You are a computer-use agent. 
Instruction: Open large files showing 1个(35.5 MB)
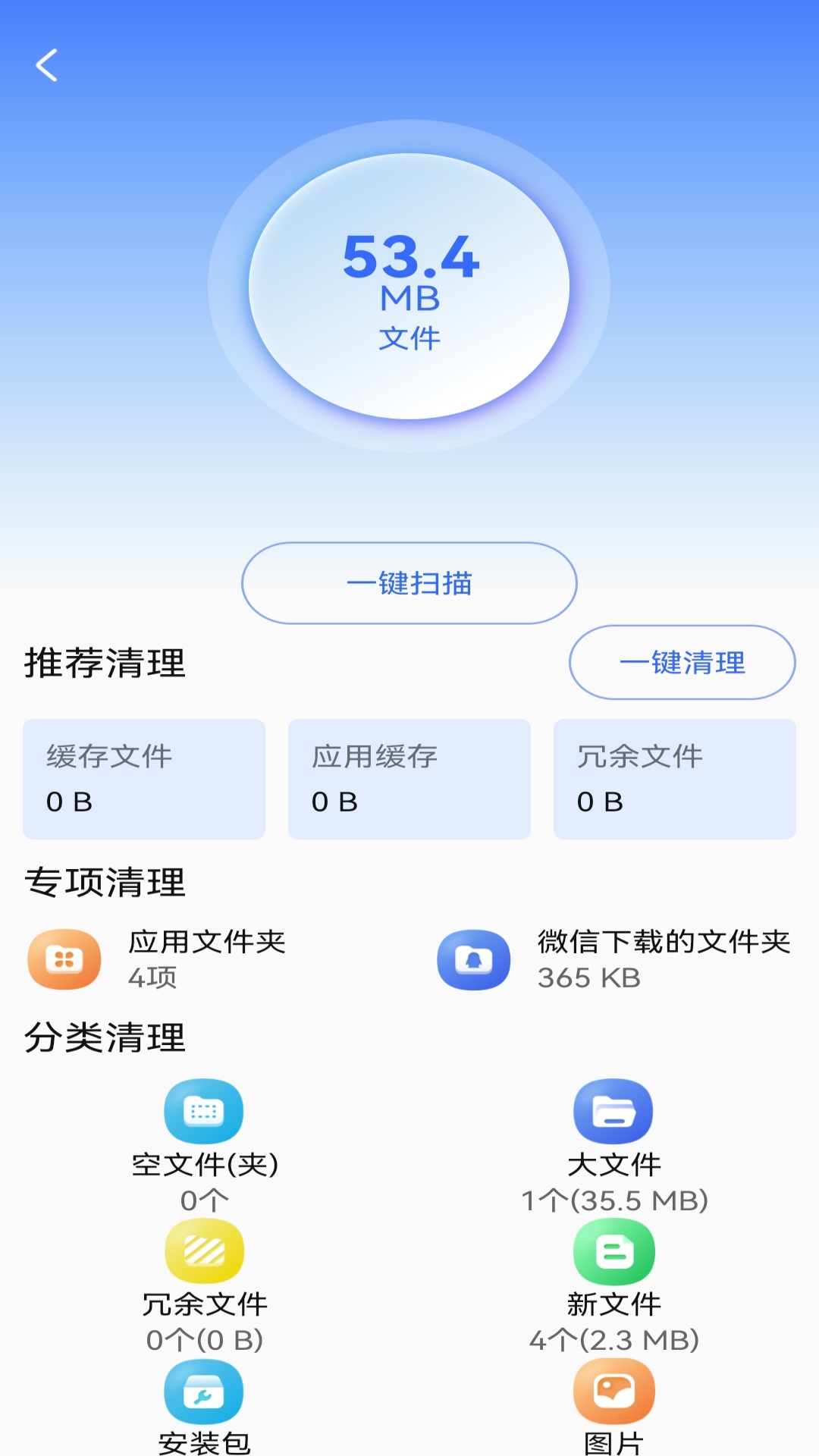click(x=614, y=1179)
